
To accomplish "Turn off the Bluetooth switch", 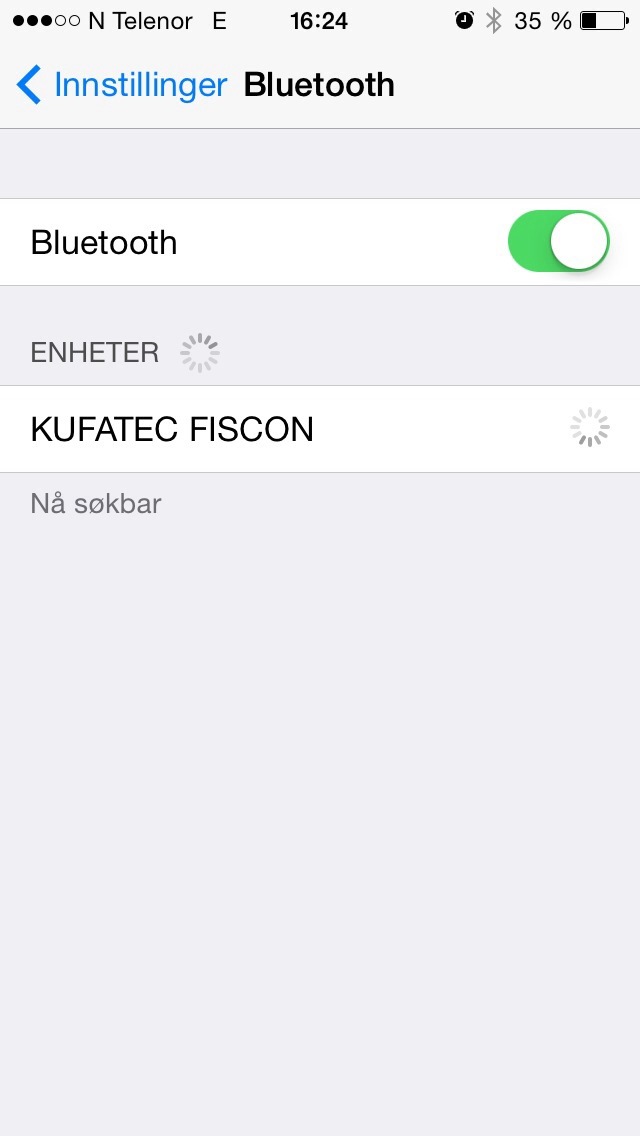I will pyautogui.click(x=558, y=242).
